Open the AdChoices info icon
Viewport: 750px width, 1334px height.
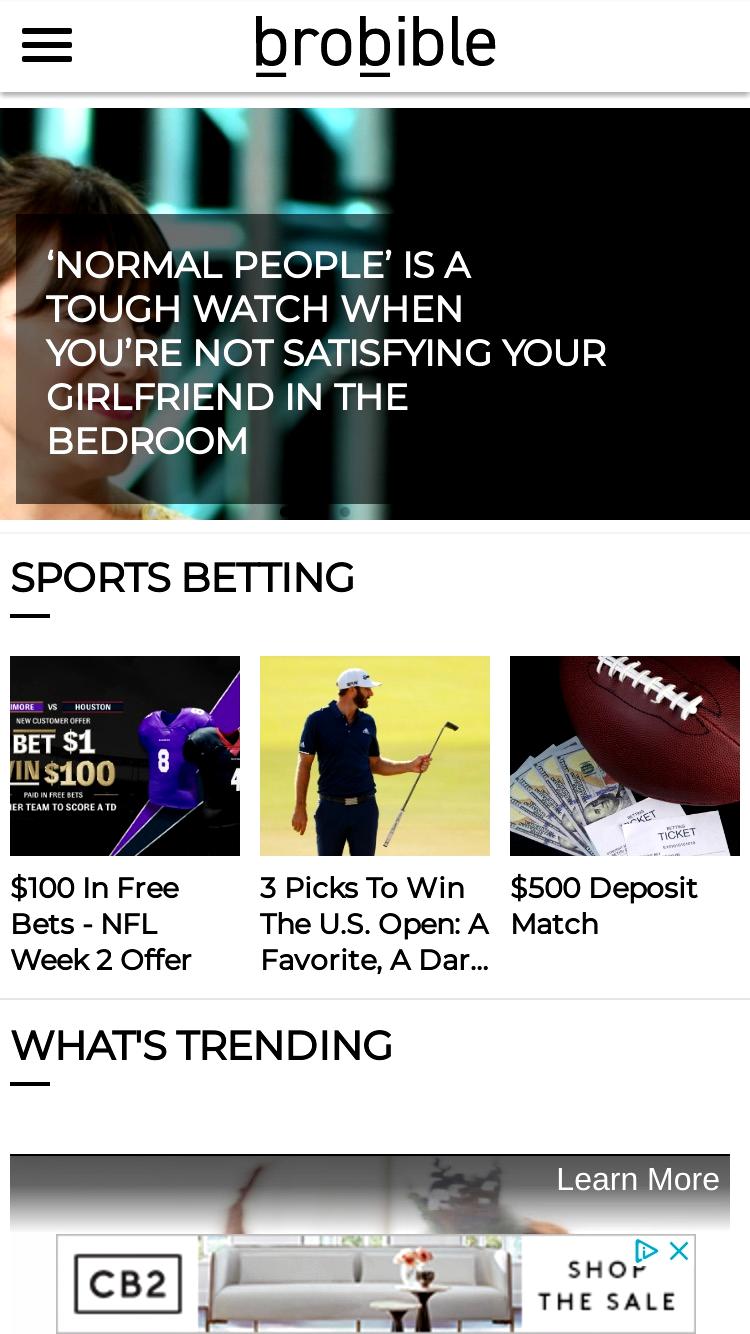point(647,1250)
